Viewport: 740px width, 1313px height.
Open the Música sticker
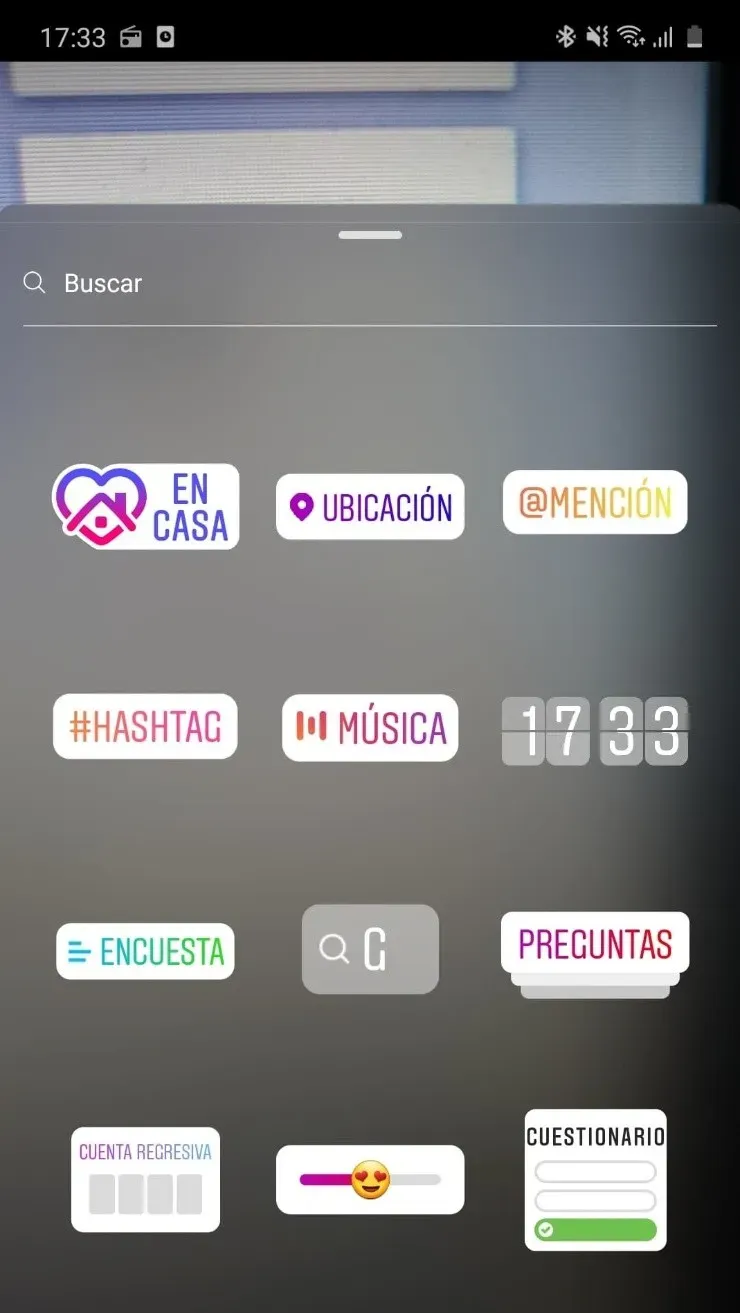click(x=370, y=727)
